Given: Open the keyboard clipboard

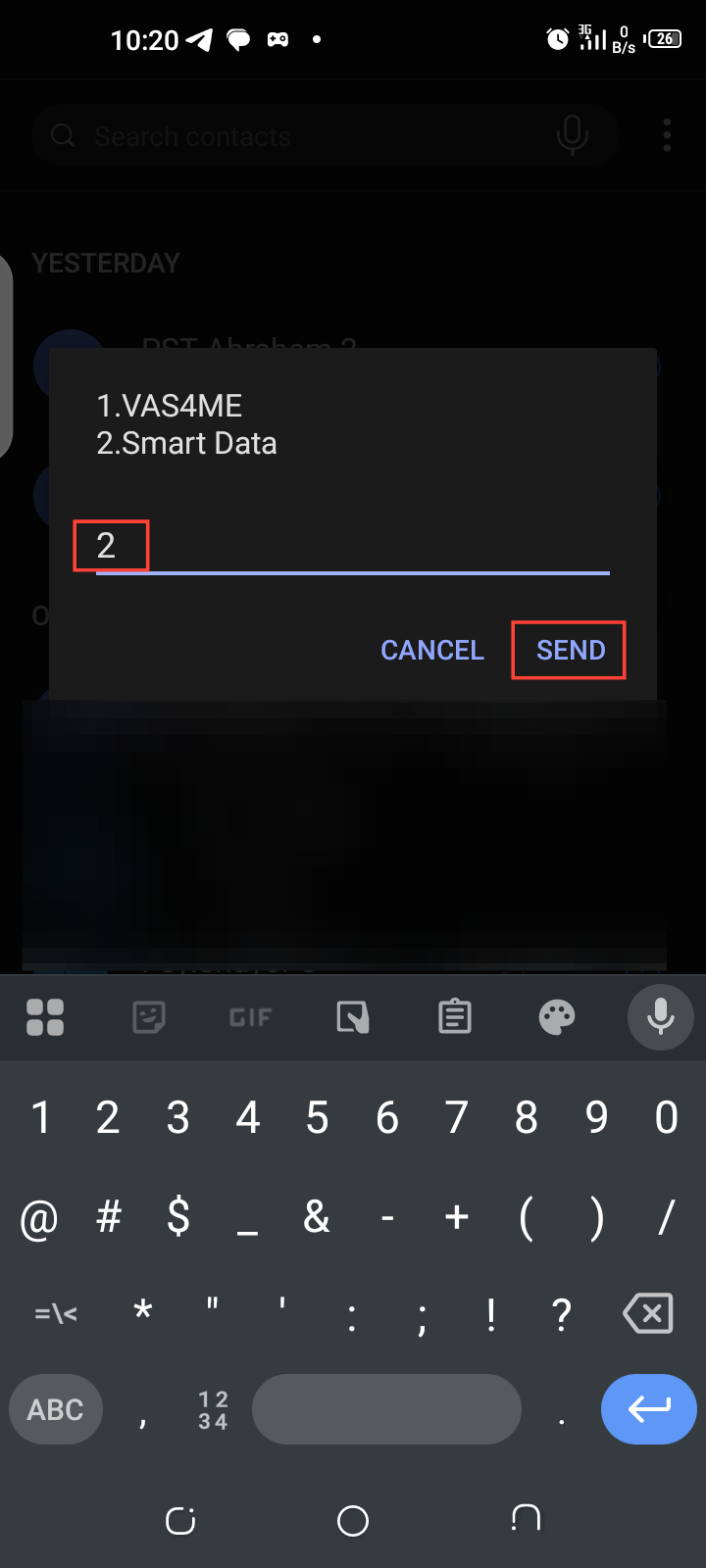Looking at the screenshot, I should 455,1017.
